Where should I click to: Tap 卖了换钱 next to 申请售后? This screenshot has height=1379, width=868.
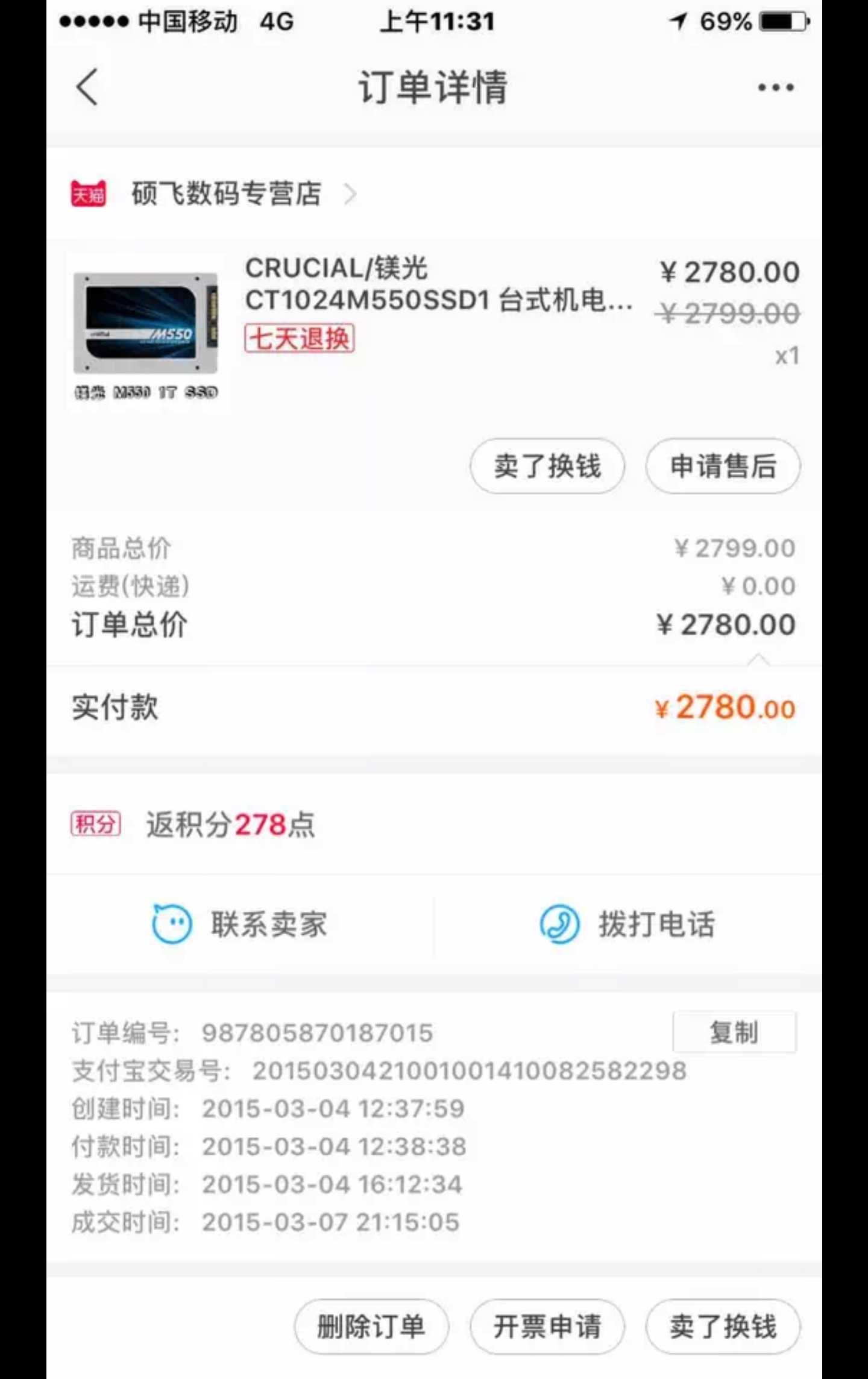click(x=546, y=466)
